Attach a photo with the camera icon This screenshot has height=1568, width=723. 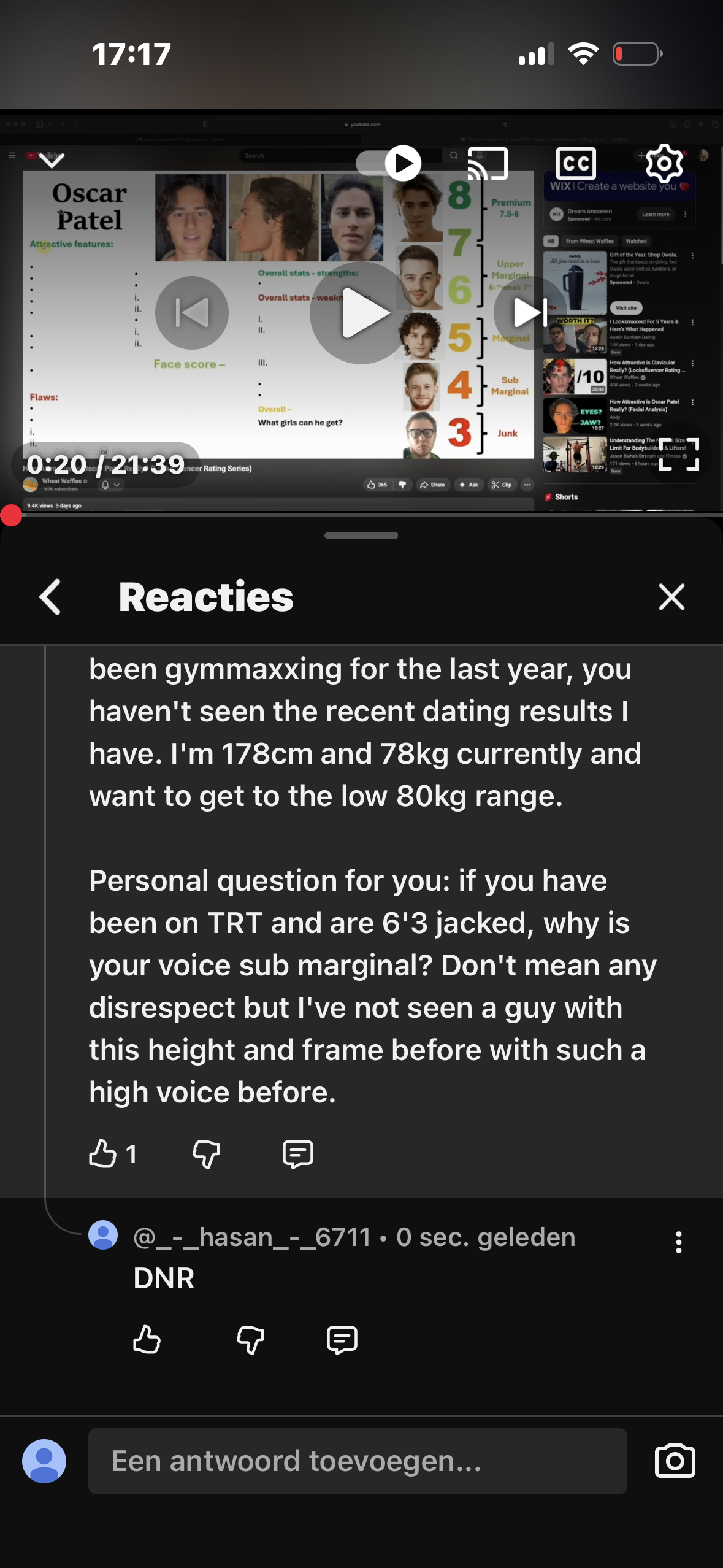click(675, 1461)
